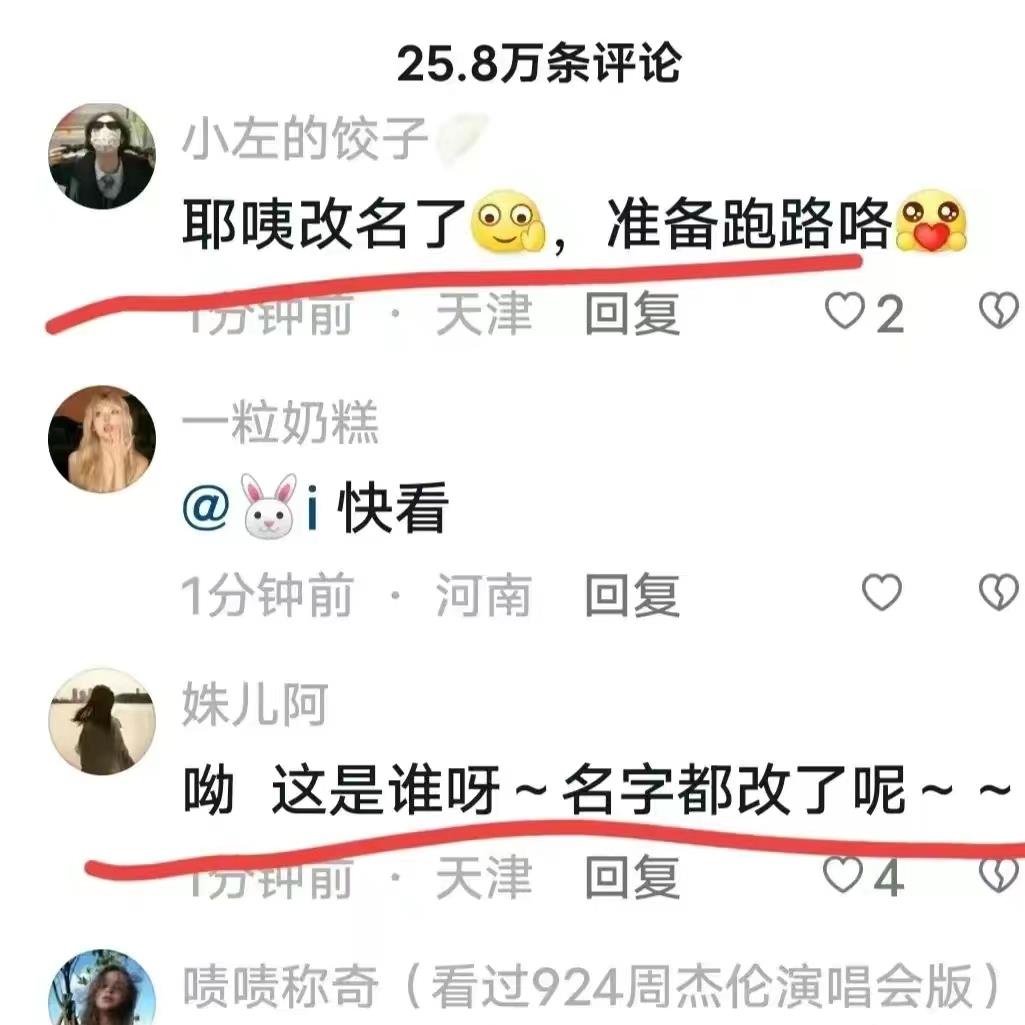
Task: Open 姝儿阿's profile avatar
Action: [x=103, y=722]
